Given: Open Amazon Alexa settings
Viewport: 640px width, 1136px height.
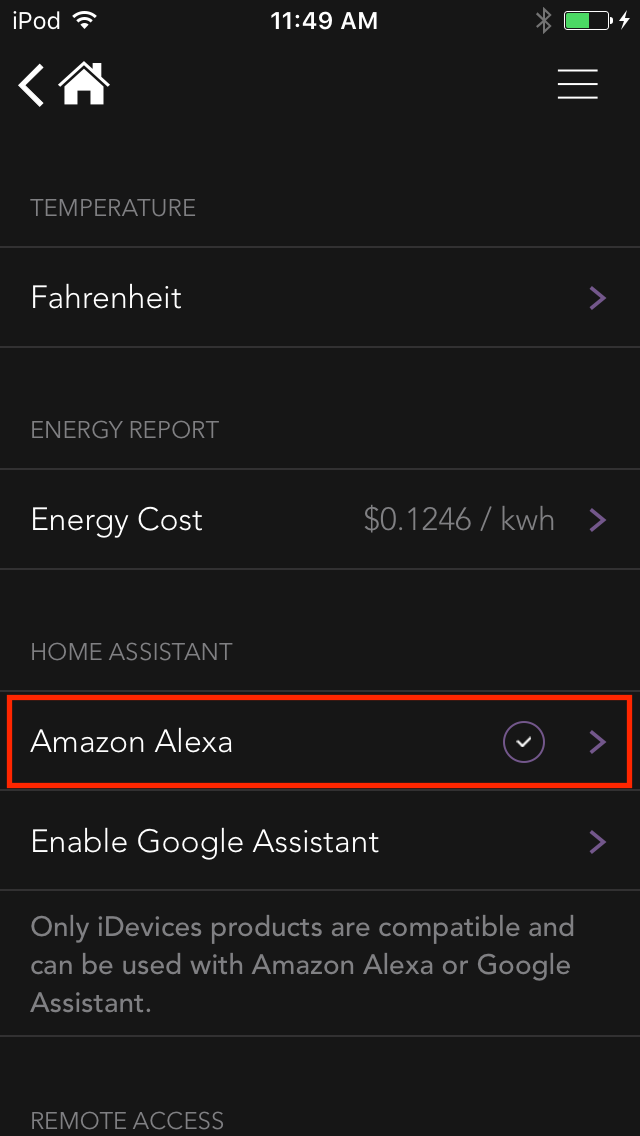Looking at the screenshot, I should pyautogui.click(x=320, y=741).
